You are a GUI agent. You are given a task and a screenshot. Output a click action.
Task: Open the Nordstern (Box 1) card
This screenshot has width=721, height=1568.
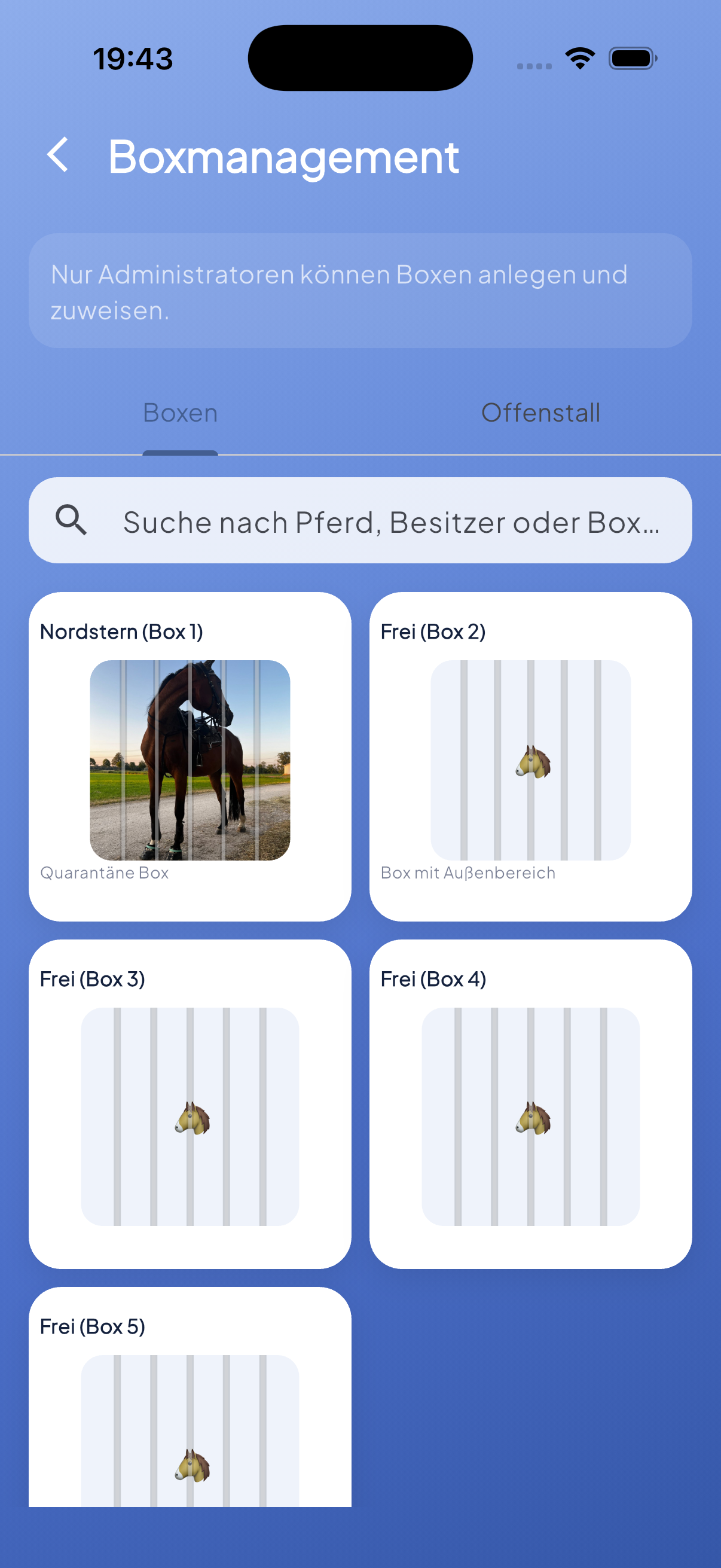click(193, 755)
